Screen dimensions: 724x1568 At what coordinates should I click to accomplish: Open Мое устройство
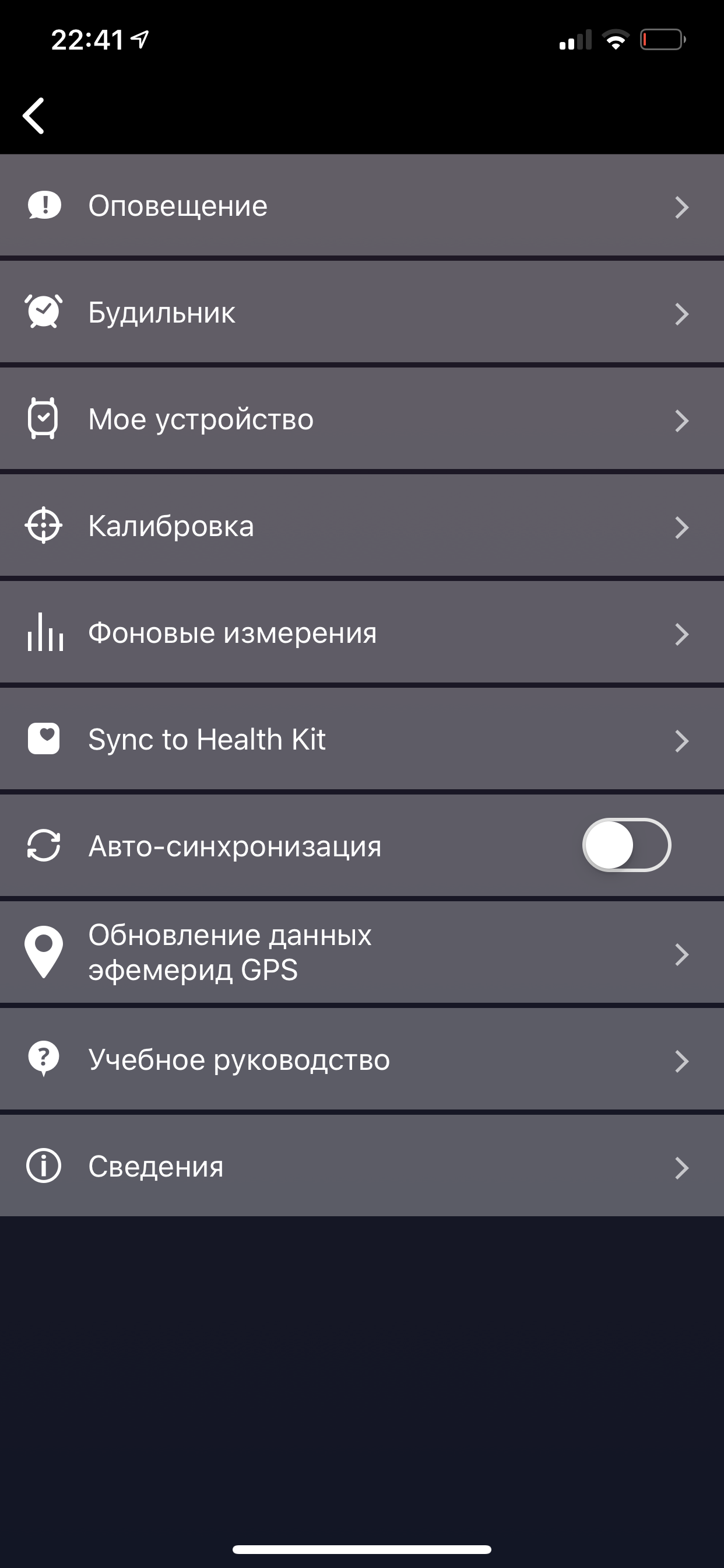pos(361,419)
